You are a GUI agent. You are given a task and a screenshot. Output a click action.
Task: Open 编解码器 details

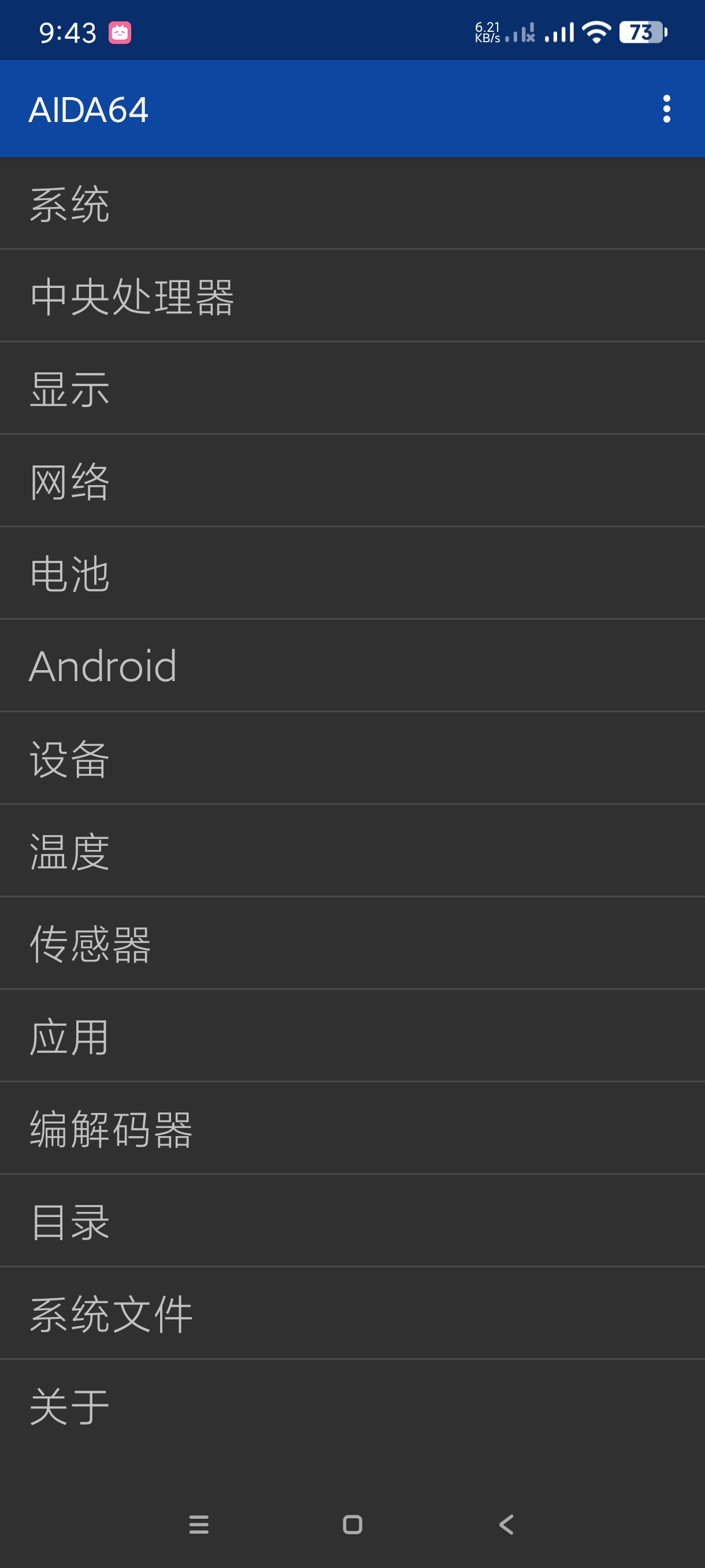click(352, 1129)
